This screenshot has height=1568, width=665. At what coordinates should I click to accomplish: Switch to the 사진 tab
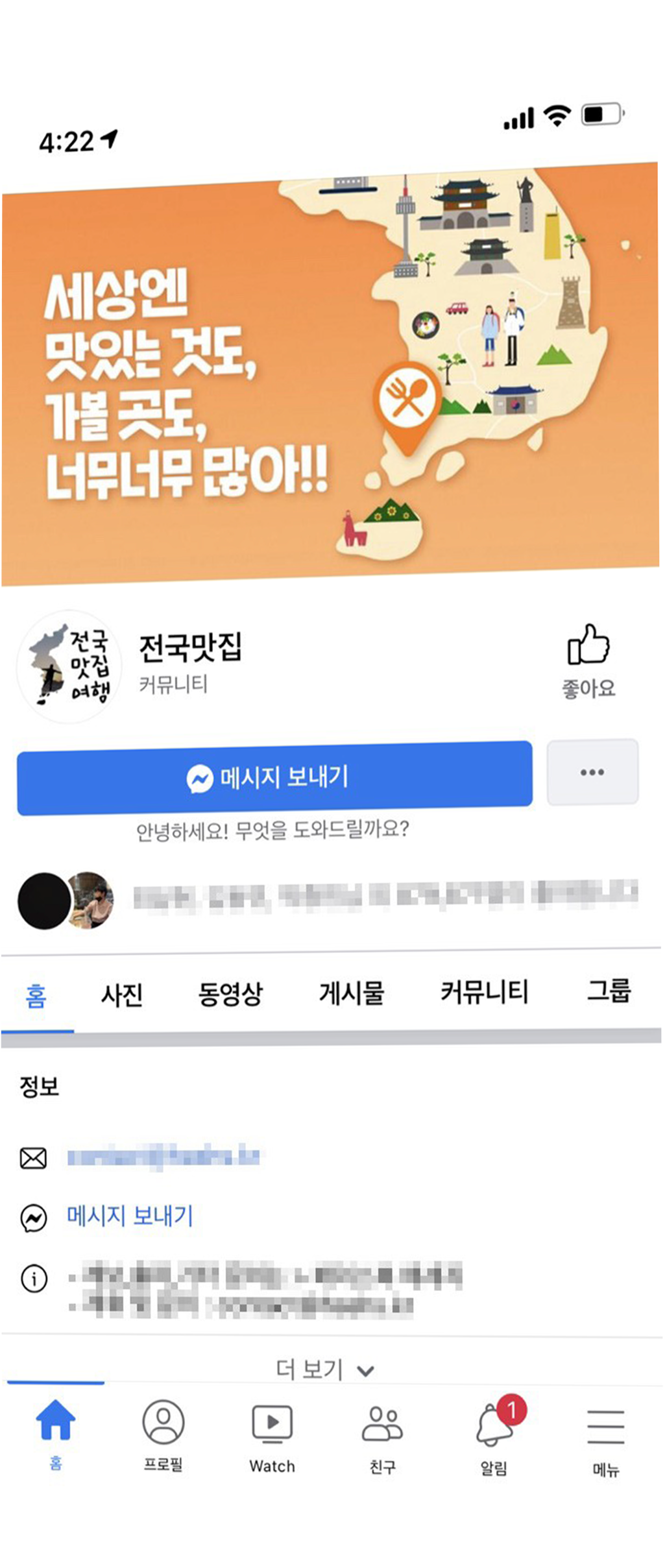point(121,995)
